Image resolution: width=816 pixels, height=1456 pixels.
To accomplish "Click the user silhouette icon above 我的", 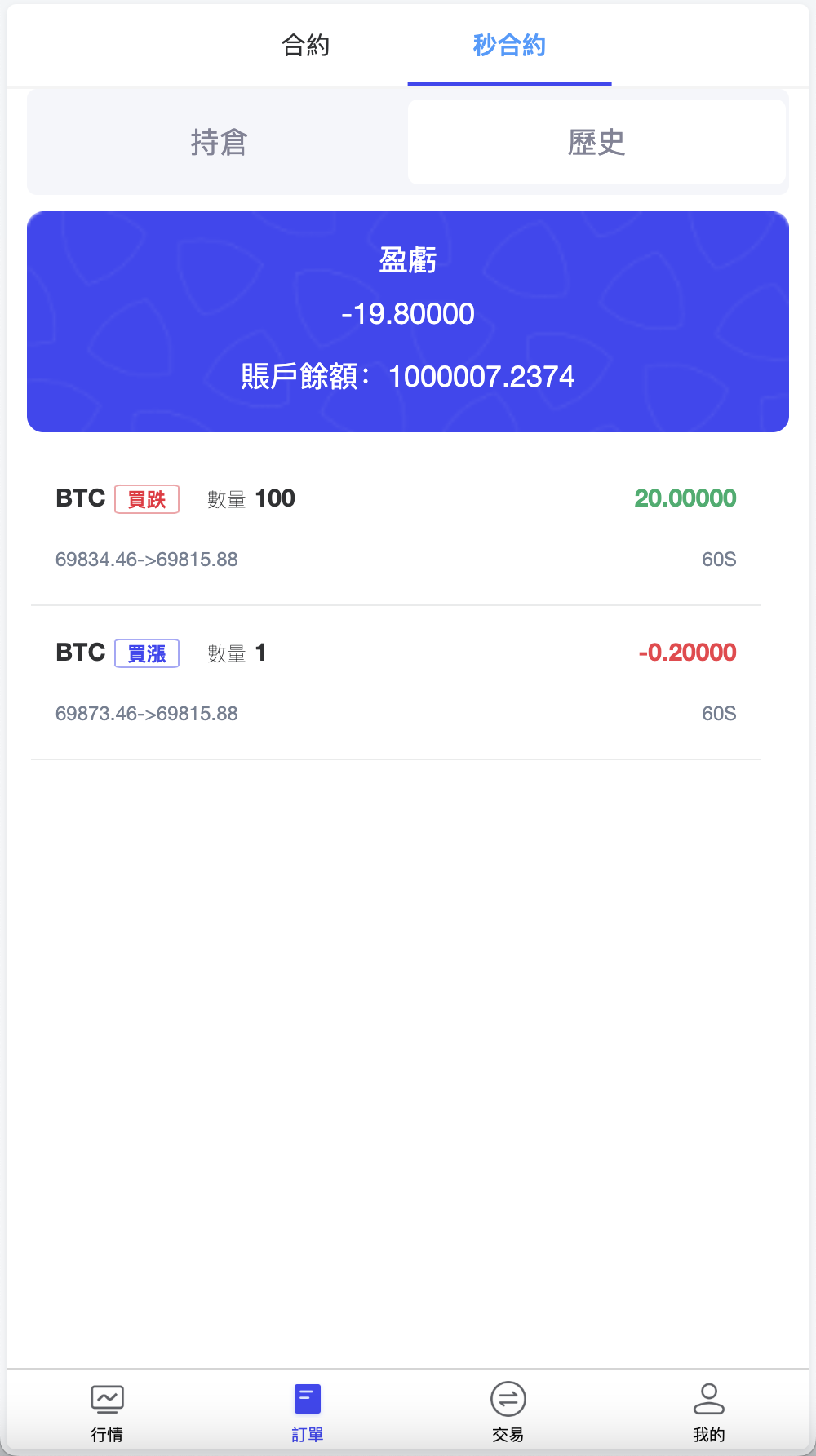I will (x=709, y=1398).
